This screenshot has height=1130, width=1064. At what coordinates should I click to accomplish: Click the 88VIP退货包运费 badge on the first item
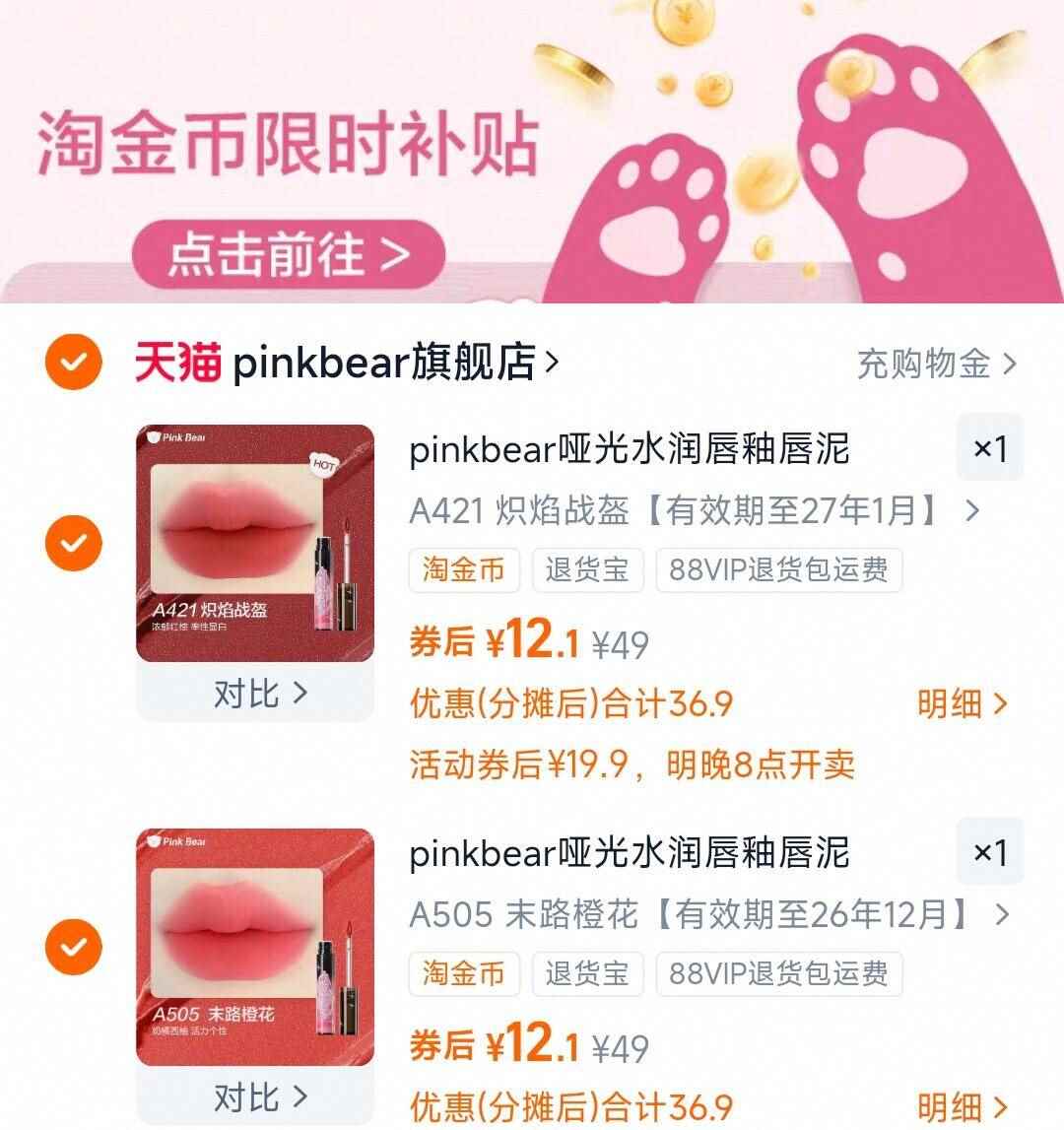click(777, 569)
